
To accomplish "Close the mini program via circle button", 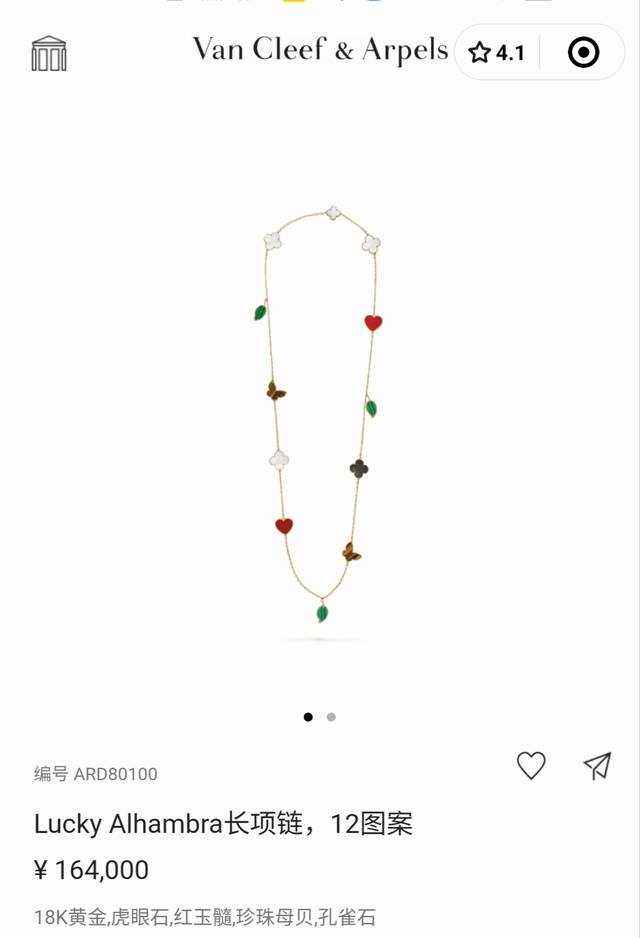I will (583, 53).
